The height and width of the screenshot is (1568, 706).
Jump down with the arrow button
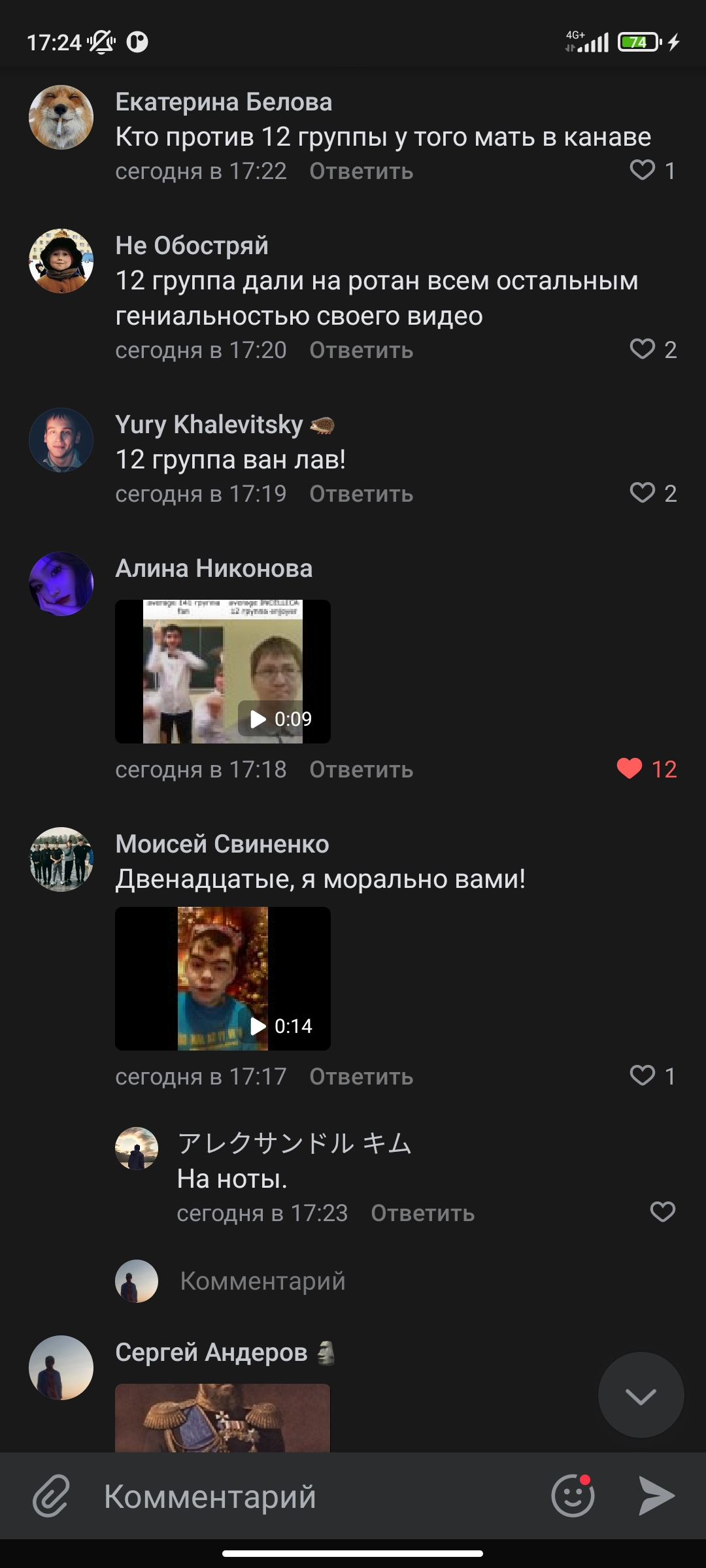tap(641, 1395)
